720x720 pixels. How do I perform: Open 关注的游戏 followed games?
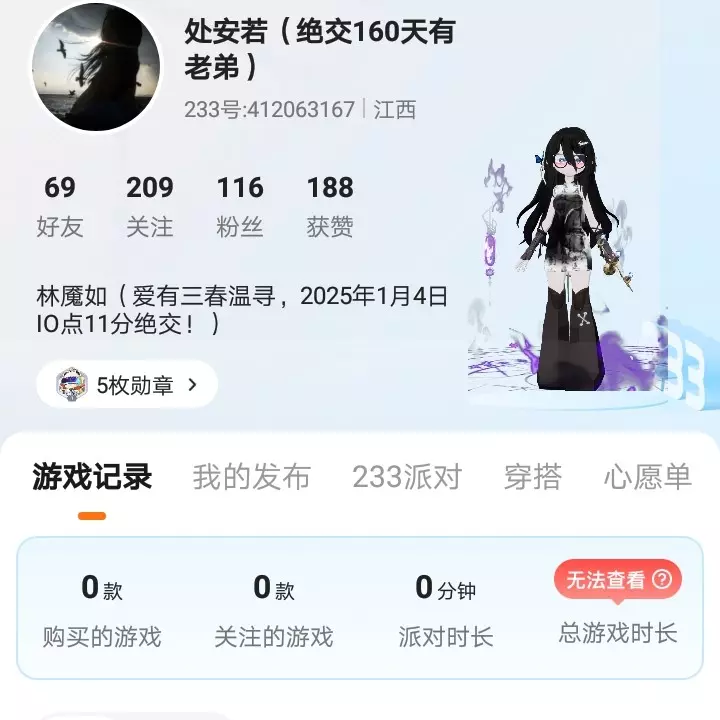point(274,610)
